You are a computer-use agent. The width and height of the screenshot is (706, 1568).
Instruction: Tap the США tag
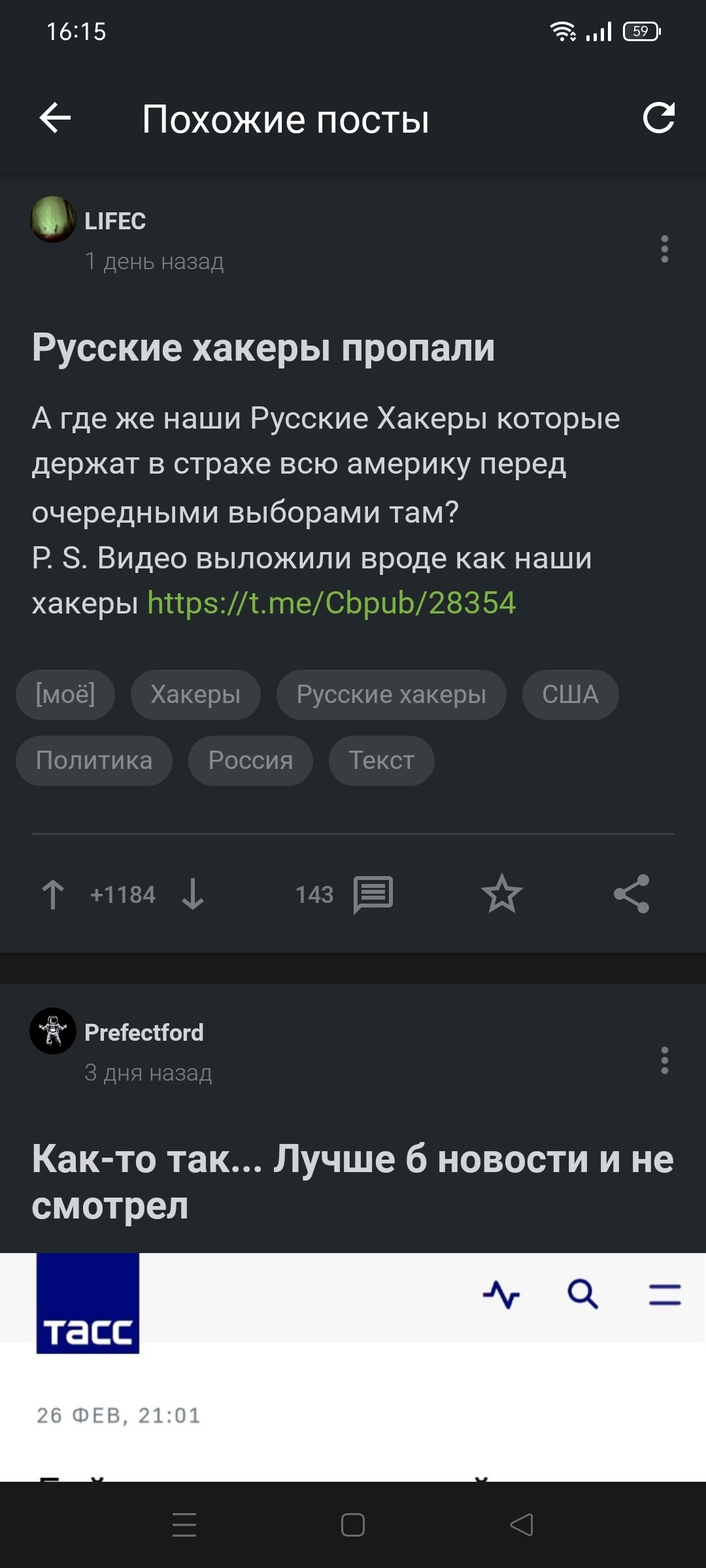tap(570, 694)
